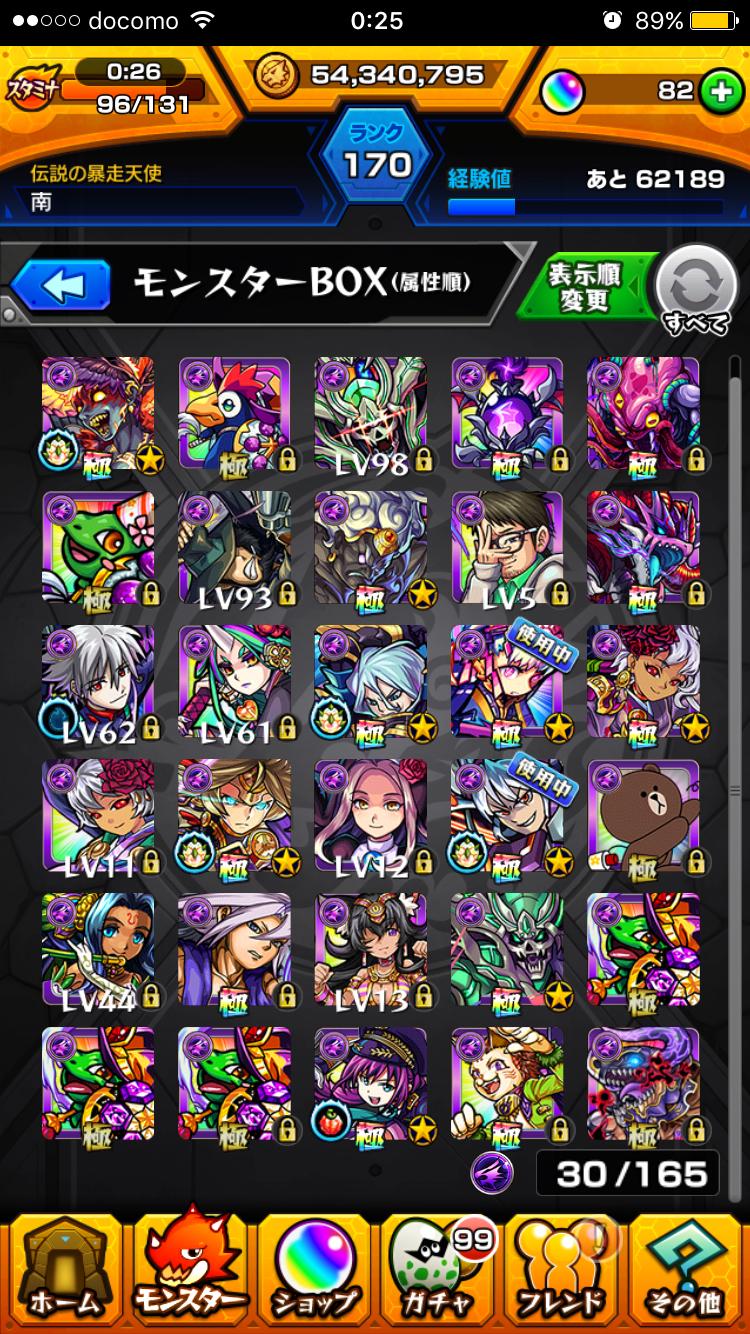Select the LV62 silver-haired monster
This screenshot has height=1334, width=750.
98,681
